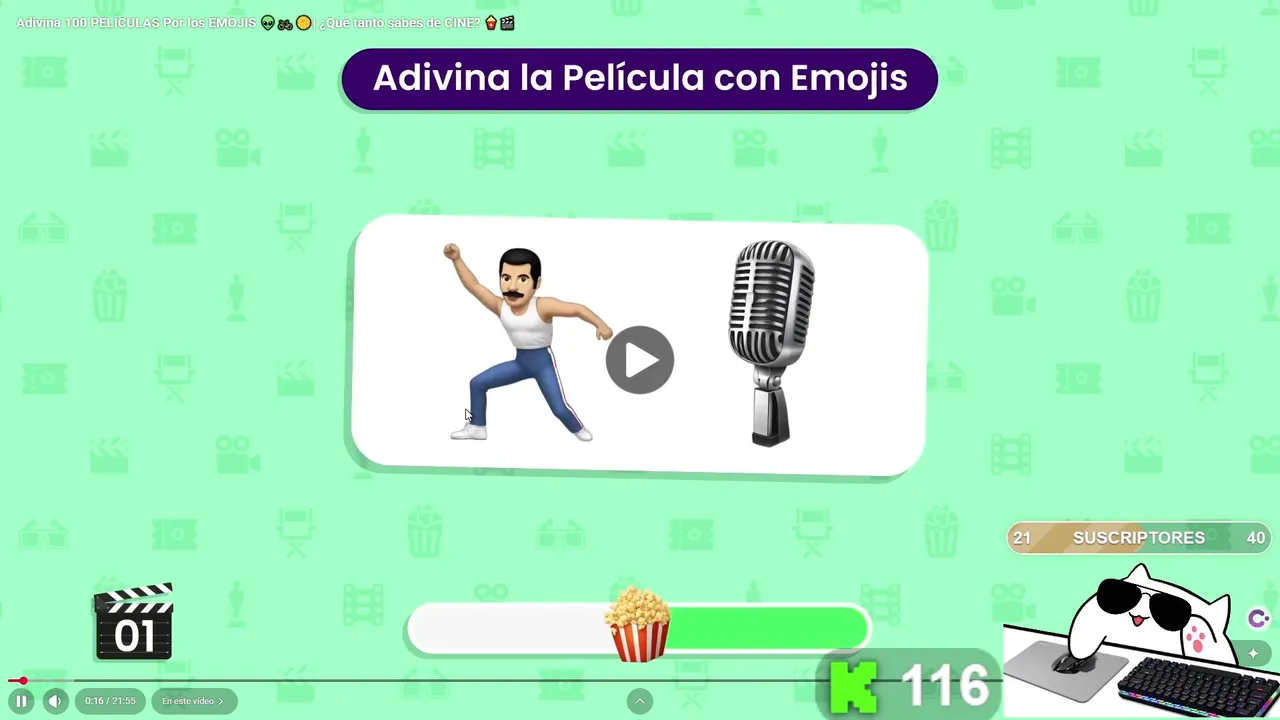This screenshot has height=720, width=1280.
Task: Expand the chevron-up panel at bottom center
Action: coord(640,701)
